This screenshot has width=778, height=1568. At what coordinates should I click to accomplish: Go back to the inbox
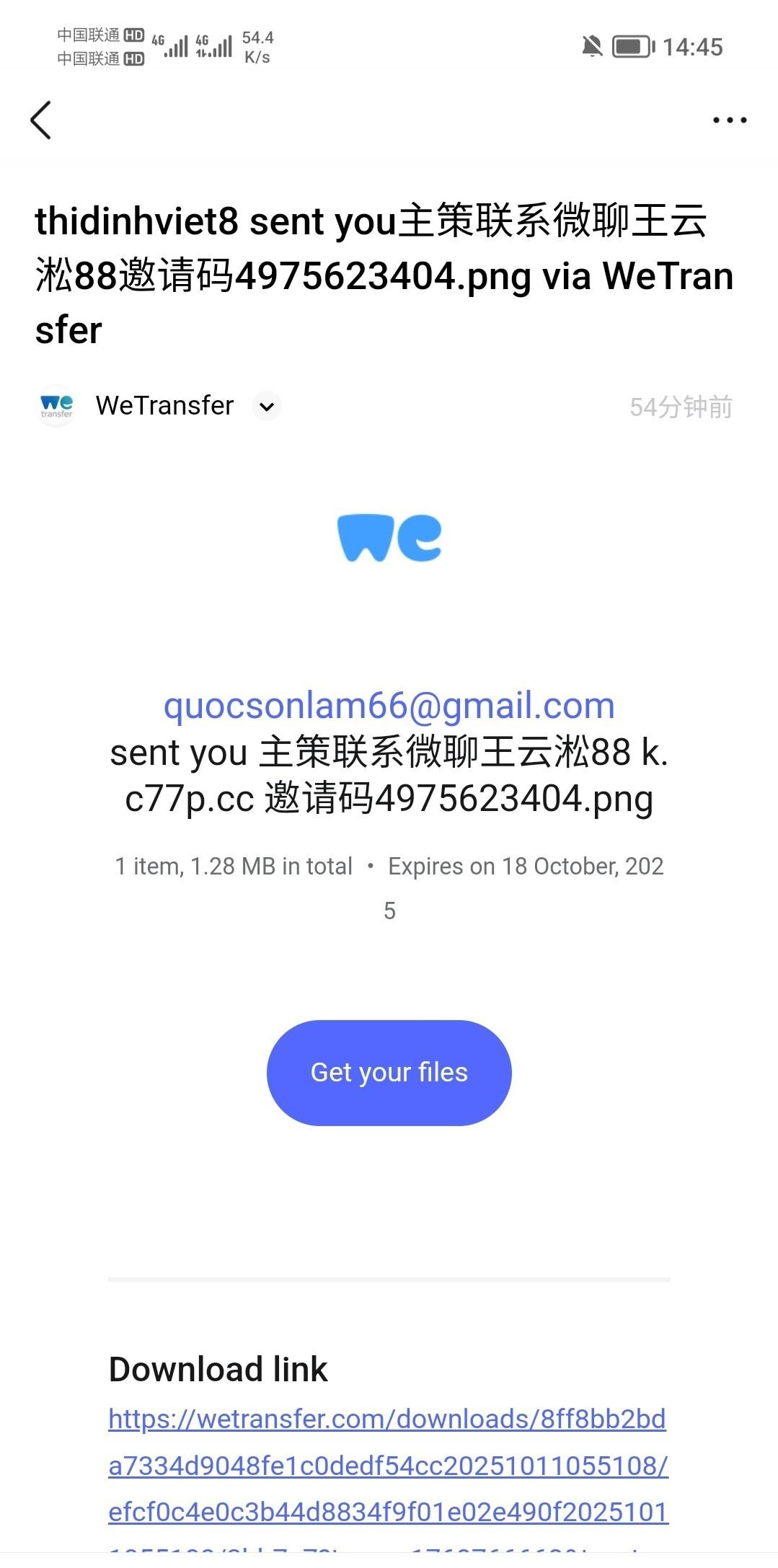pyautogui.click(x=41, y=120)
